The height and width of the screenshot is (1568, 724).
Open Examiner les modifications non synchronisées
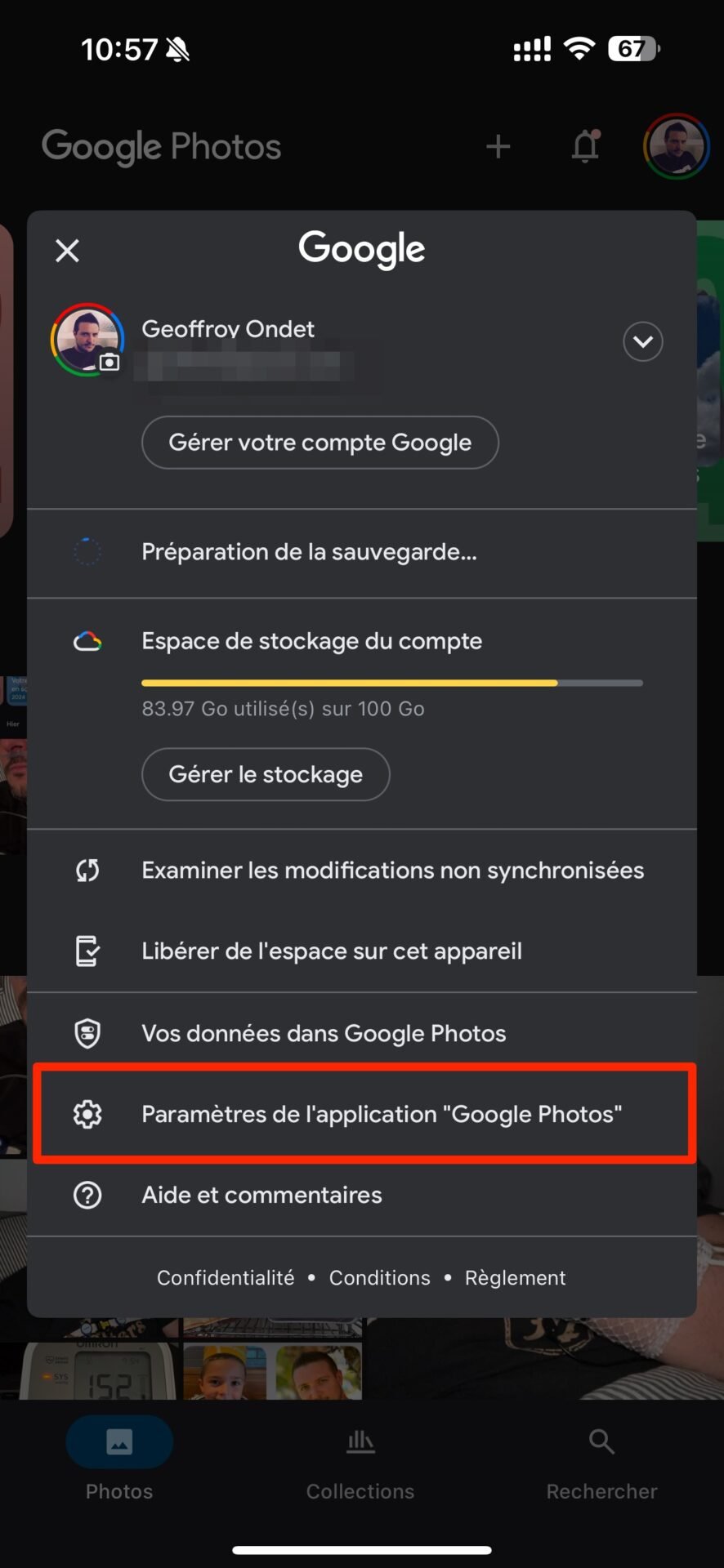pos(362,871)
